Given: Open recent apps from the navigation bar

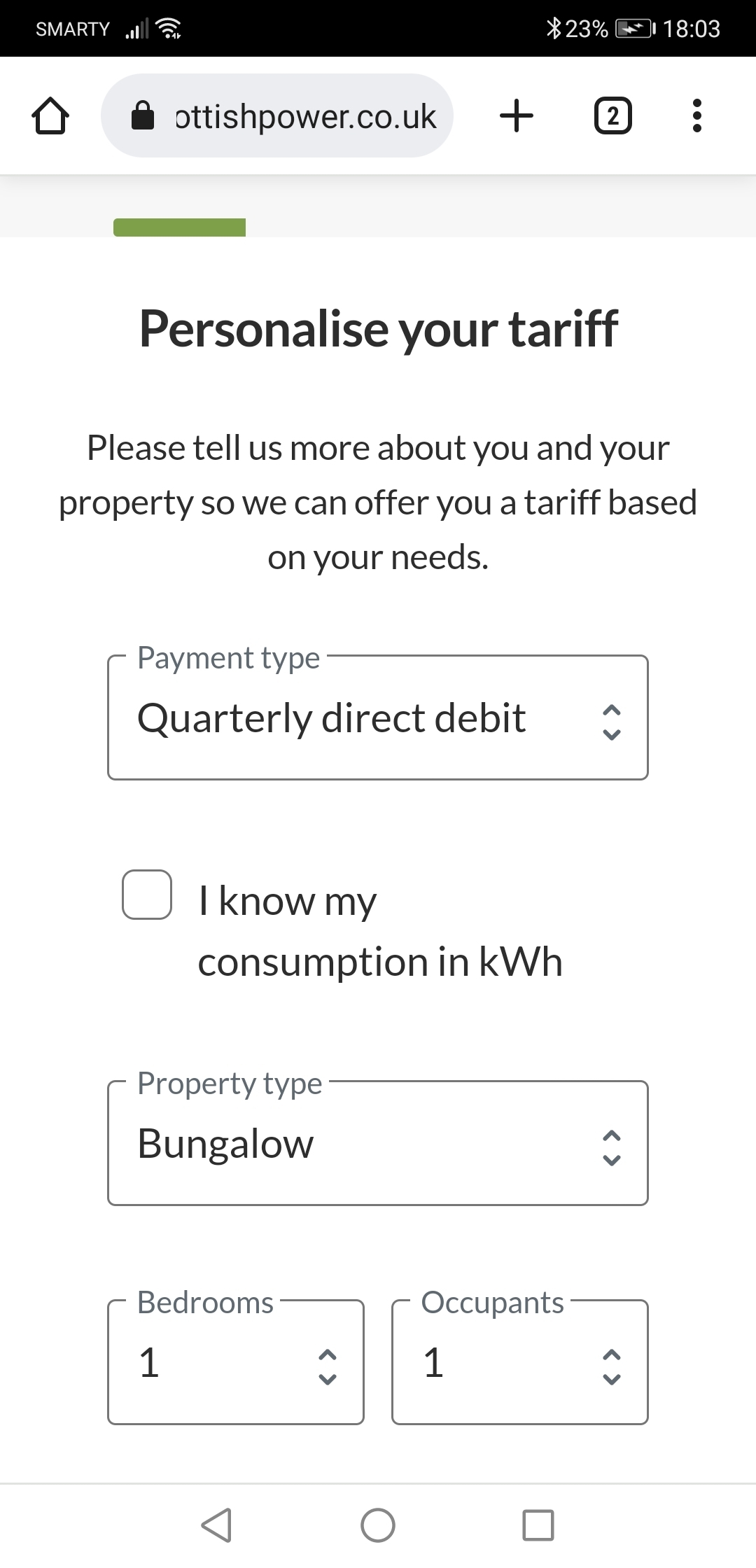Looking at the screenshot, I should pos(538,1525).
